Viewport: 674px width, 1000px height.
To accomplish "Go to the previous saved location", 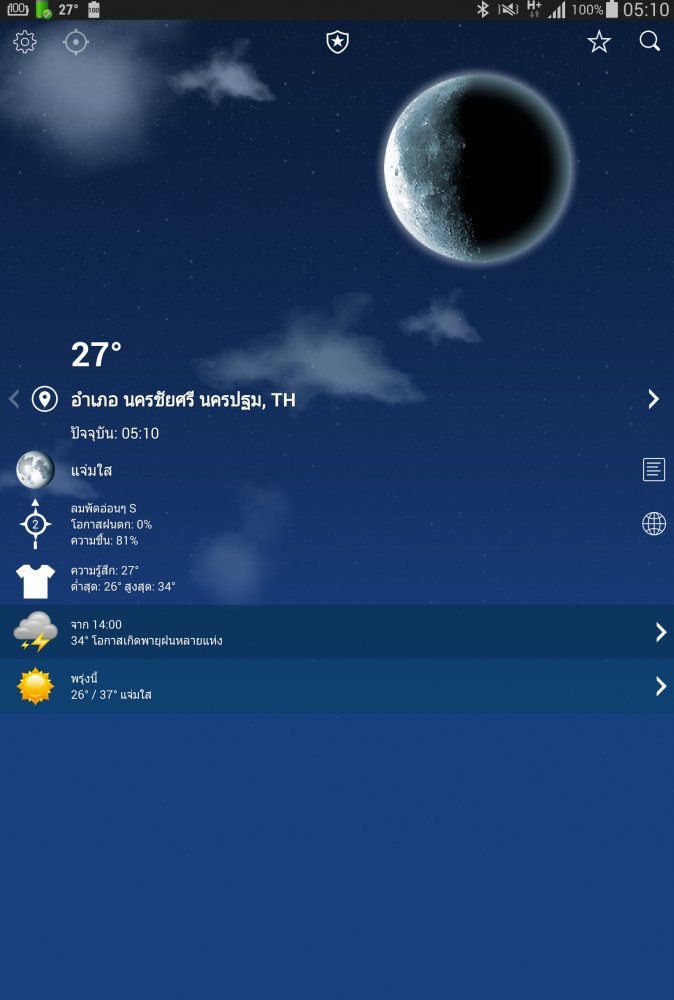I will click(14, 400).
